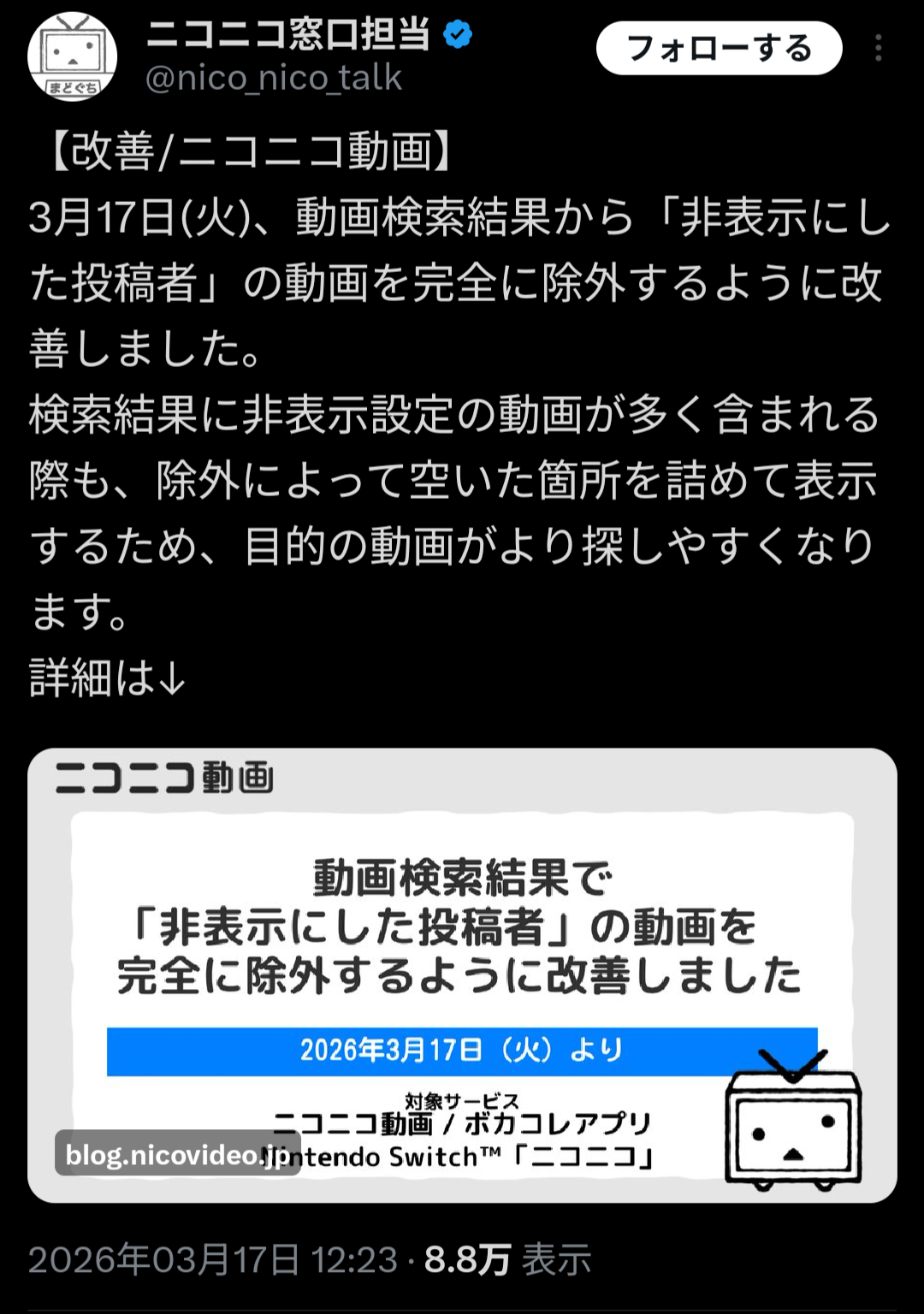Follow the ニコニコ窓口担当 account
The width and height of the screenshot is (924, 1314).
719,49
